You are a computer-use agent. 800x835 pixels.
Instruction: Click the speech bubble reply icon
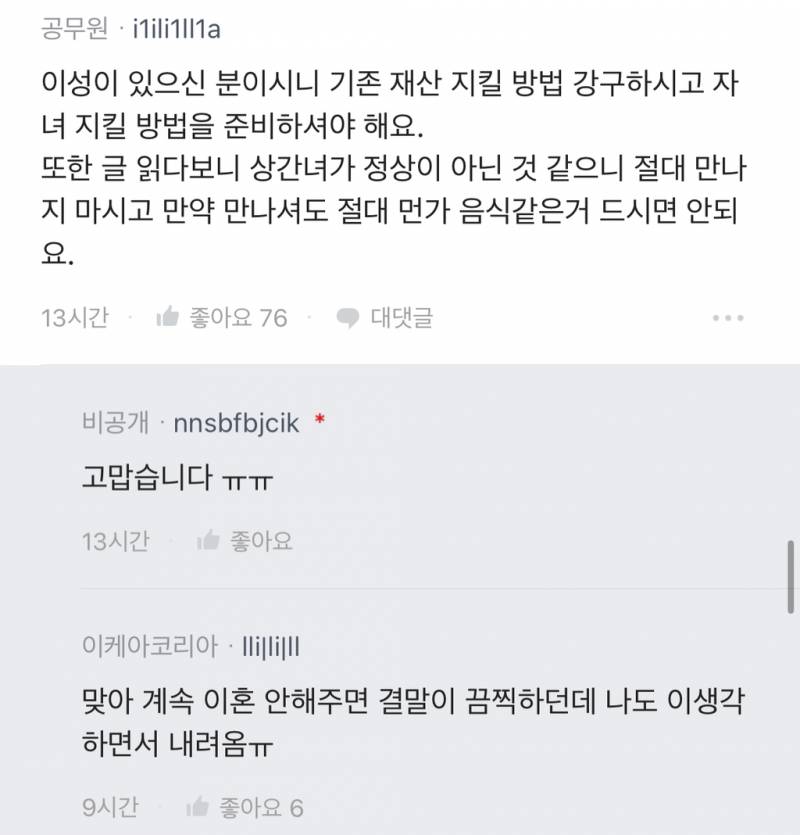coord(348,315)
